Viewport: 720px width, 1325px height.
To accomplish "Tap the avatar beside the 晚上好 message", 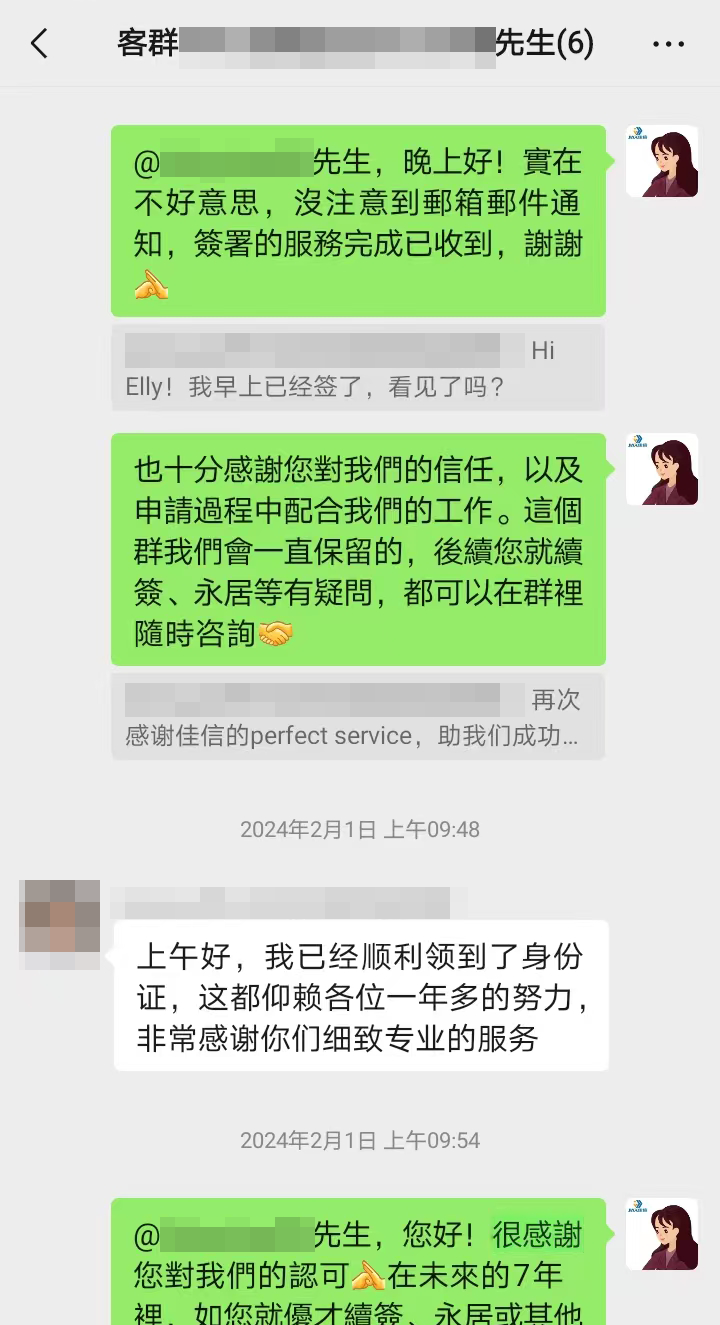I will 662,162.
